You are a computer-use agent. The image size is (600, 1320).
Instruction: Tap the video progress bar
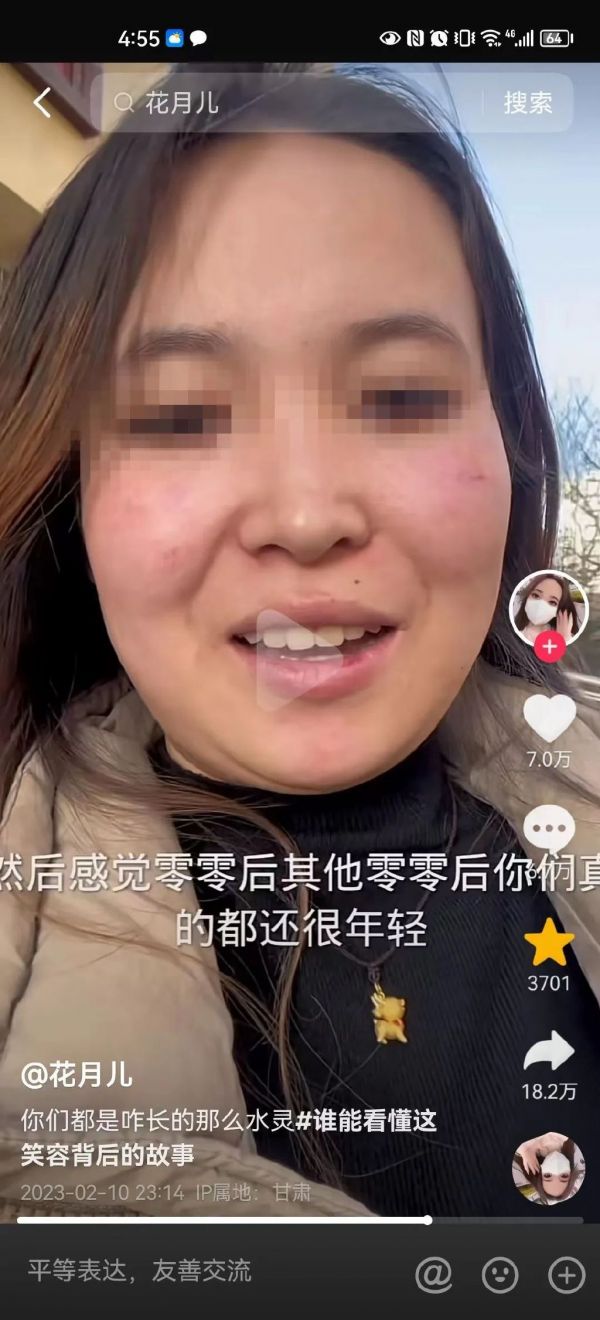point(300,1219)
